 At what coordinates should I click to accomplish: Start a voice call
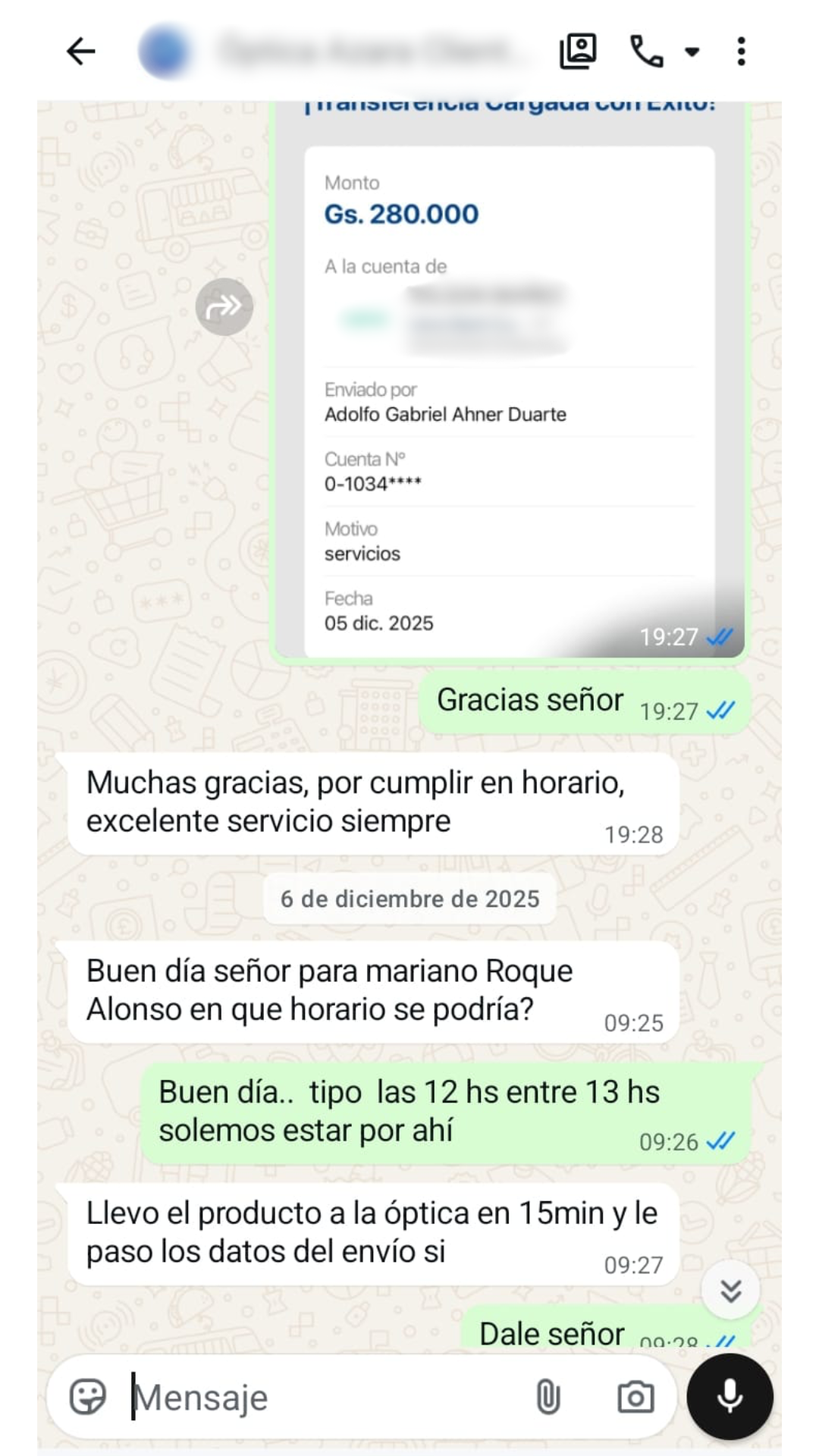coord(645,51)
